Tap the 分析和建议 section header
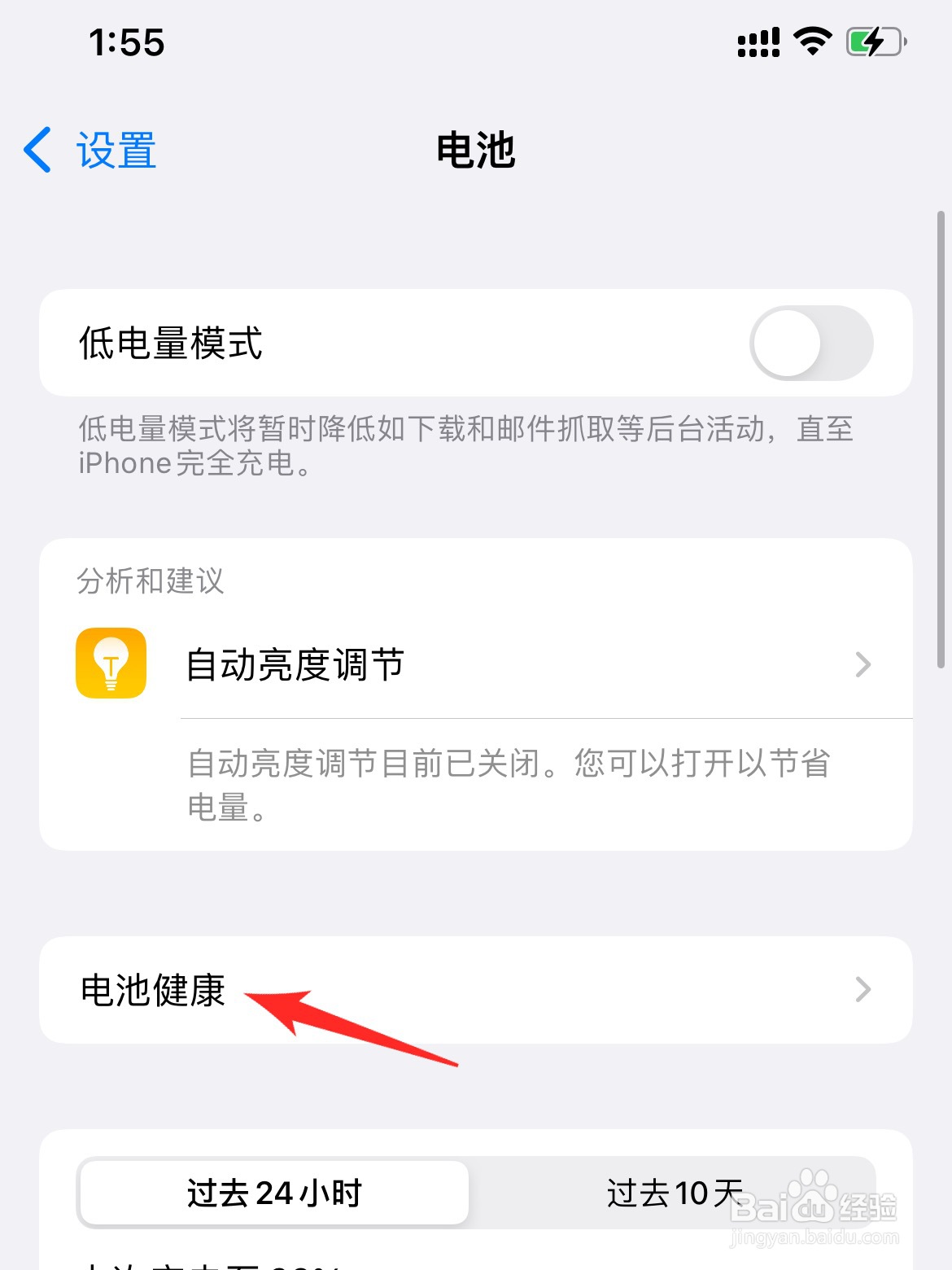Screen dimensions: 952x1270 (x=151, y=582)
